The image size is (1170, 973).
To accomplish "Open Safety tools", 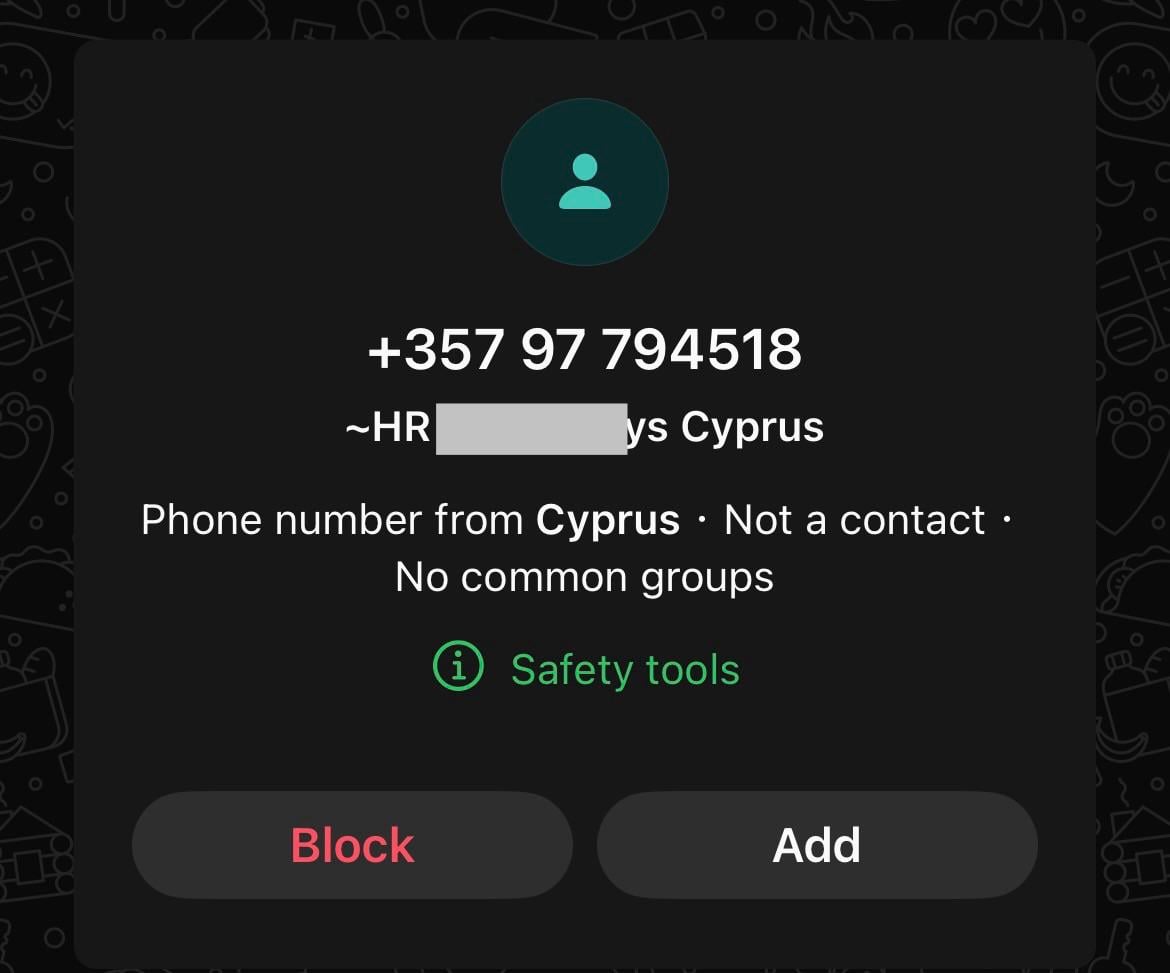I will point(586,669).
